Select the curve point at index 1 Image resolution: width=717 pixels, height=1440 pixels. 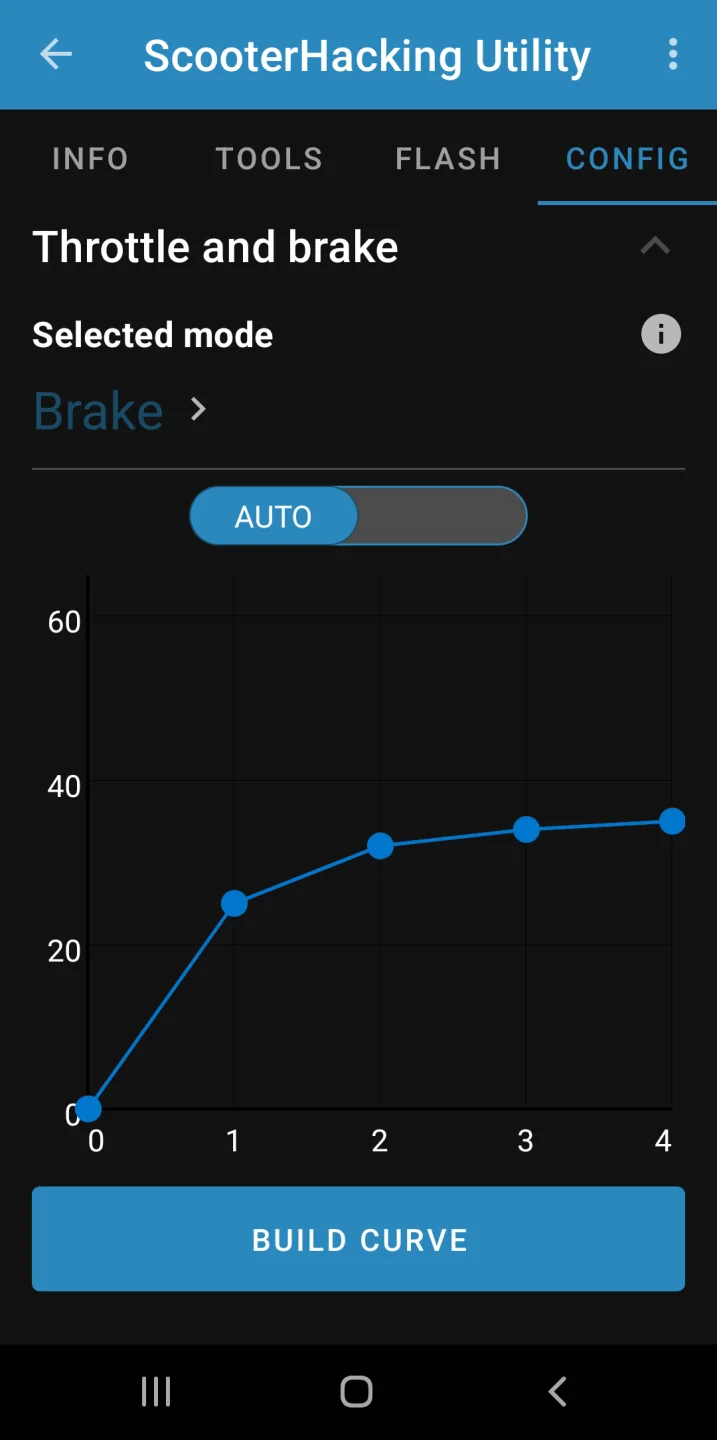[234, 904]
